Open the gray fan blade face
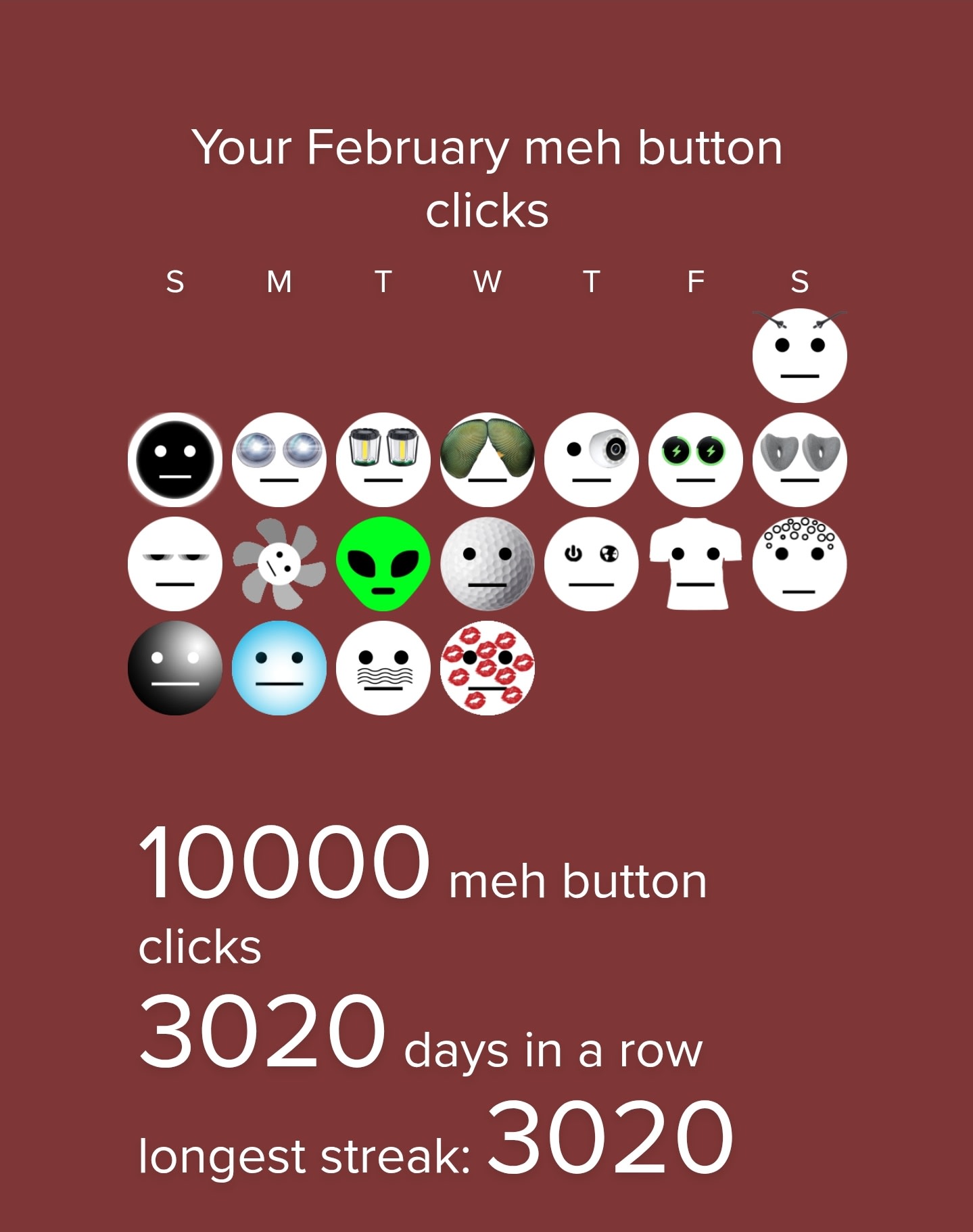Viewport: 973px width, 1232px height. [279, 564]
